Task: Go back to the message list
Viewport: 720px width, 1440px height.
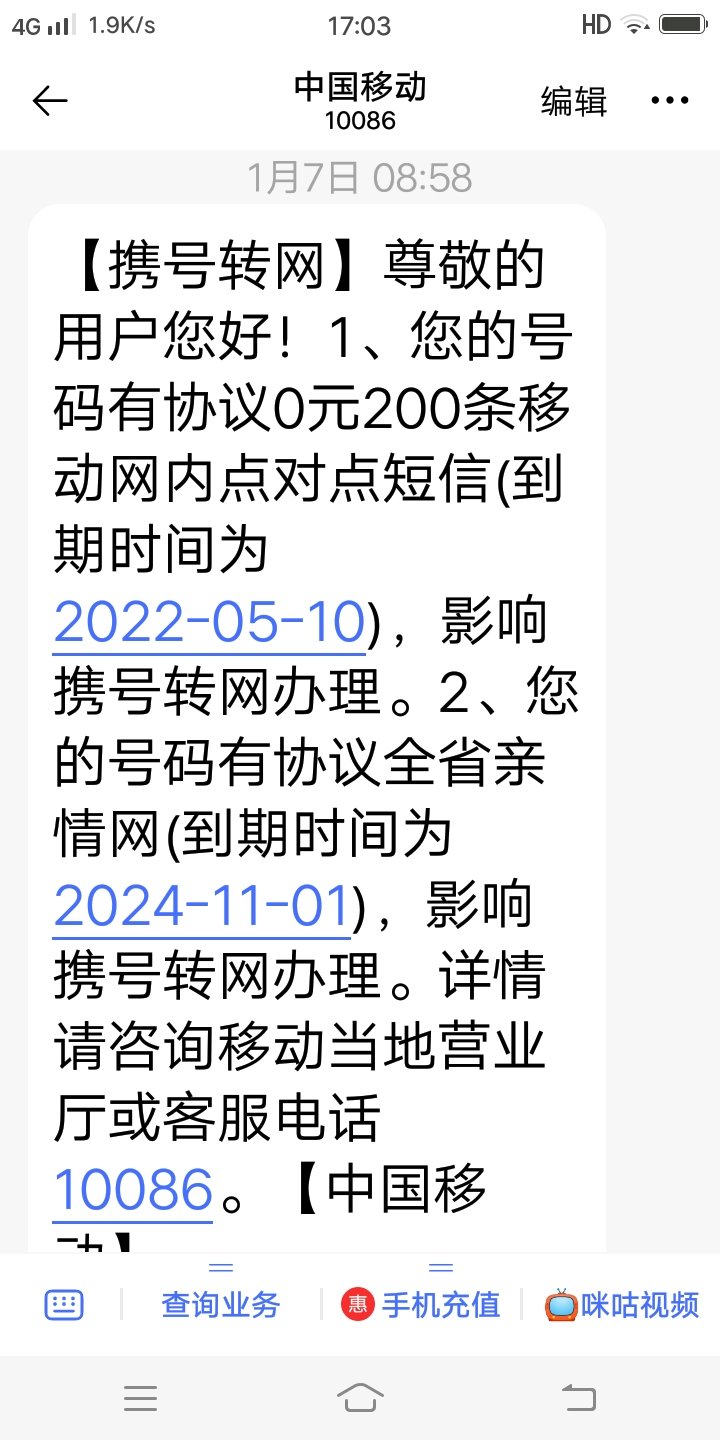Action: [x=49, y=101]
